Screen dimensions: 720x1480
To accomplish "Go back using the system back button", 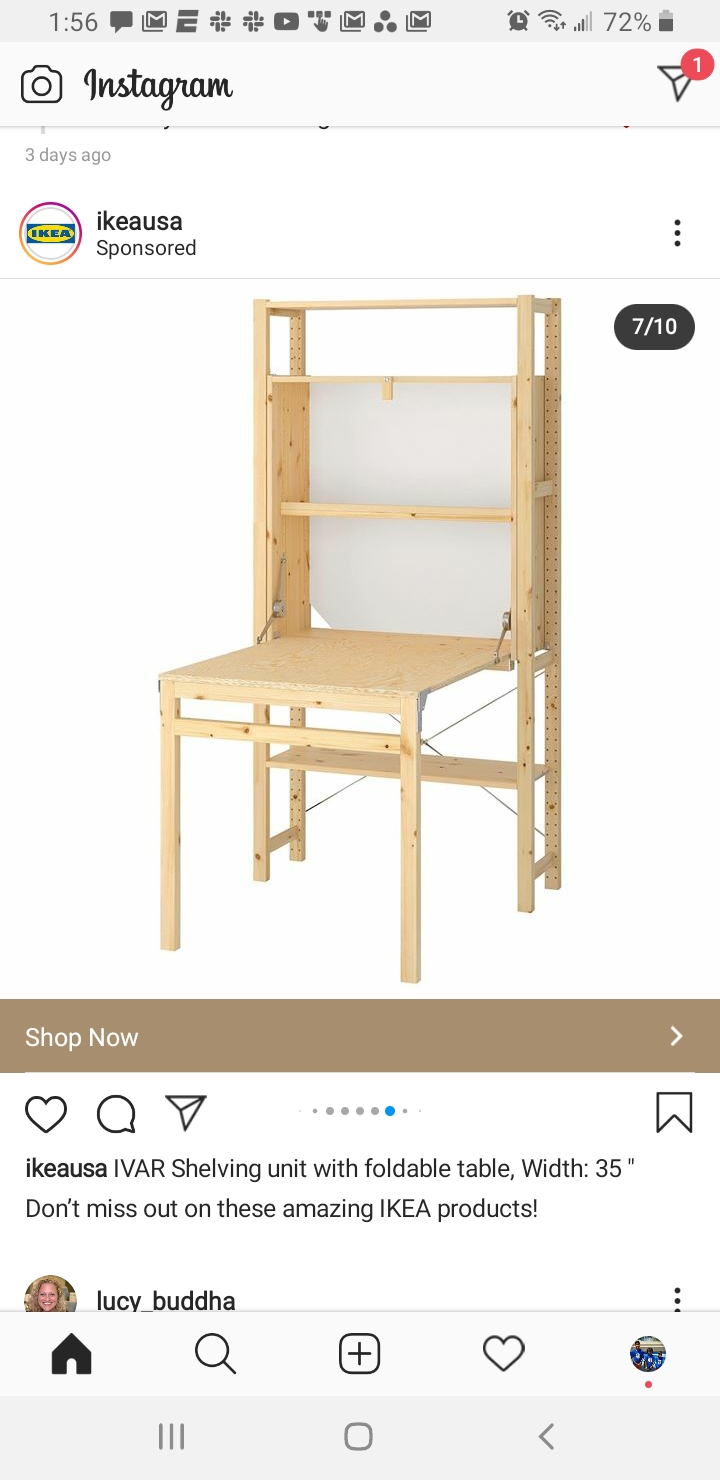I will pos(546,1437).
